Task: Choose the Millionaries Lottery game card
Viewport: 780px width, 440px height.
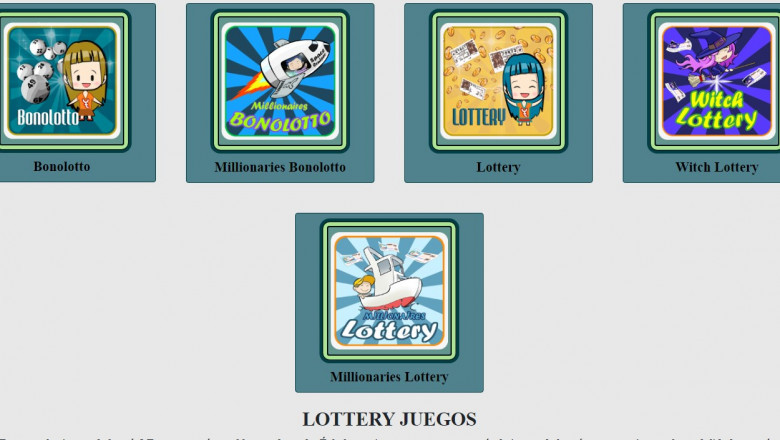Action: 389,291
